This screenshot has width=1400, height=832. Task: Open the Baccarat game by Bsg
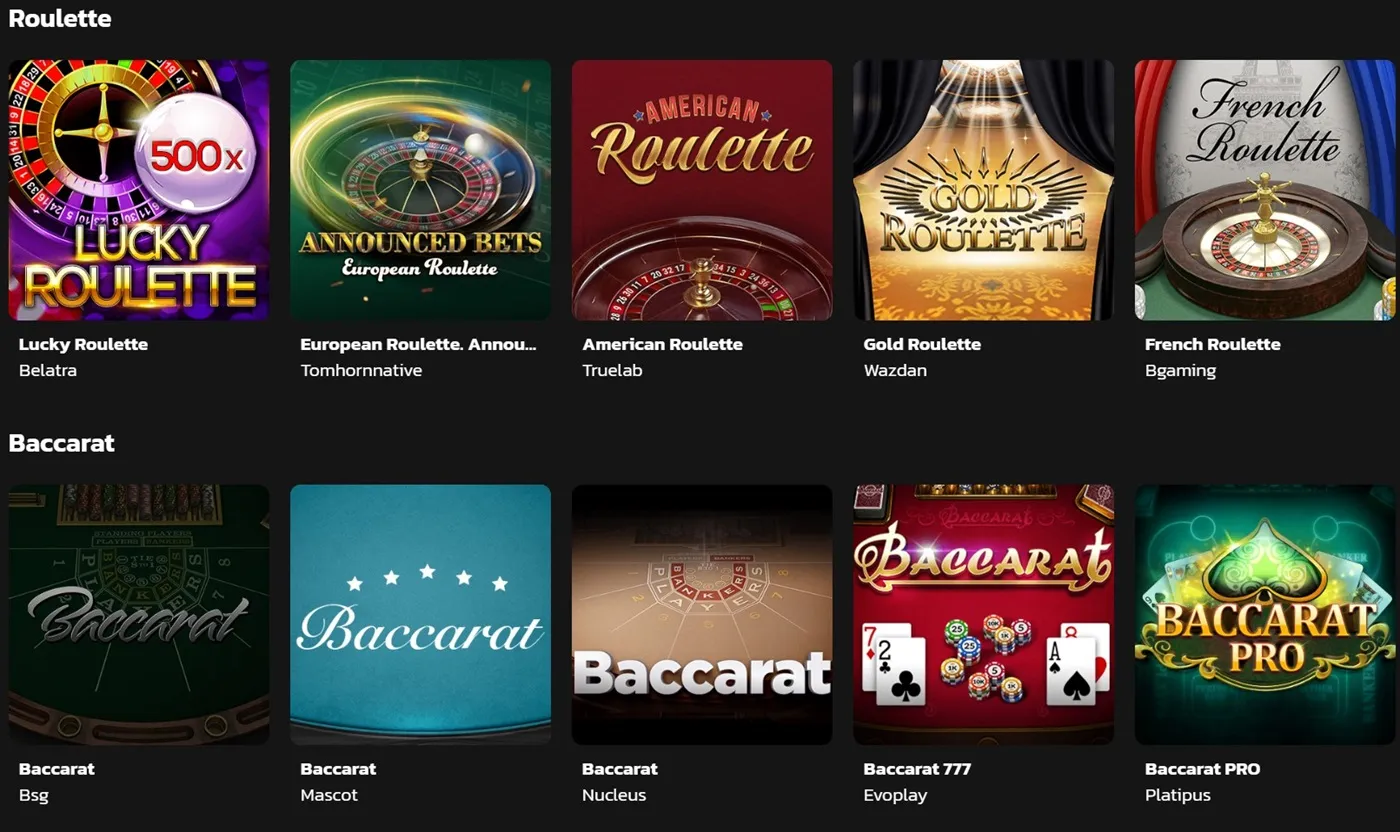[x=138, y=614]
